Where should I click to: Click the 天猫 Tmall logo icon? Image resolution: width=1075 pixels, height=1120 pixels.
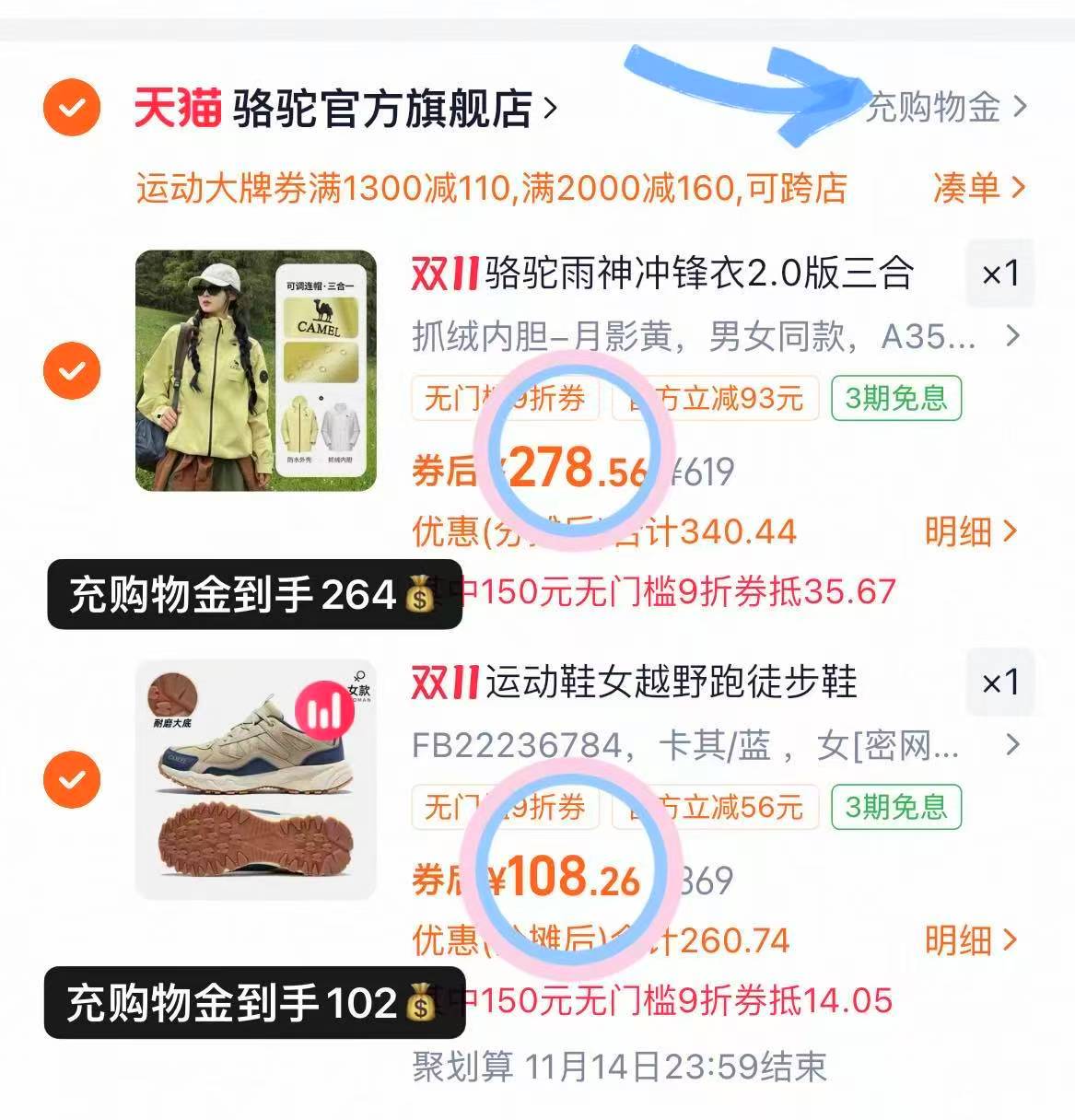[178, 106]
